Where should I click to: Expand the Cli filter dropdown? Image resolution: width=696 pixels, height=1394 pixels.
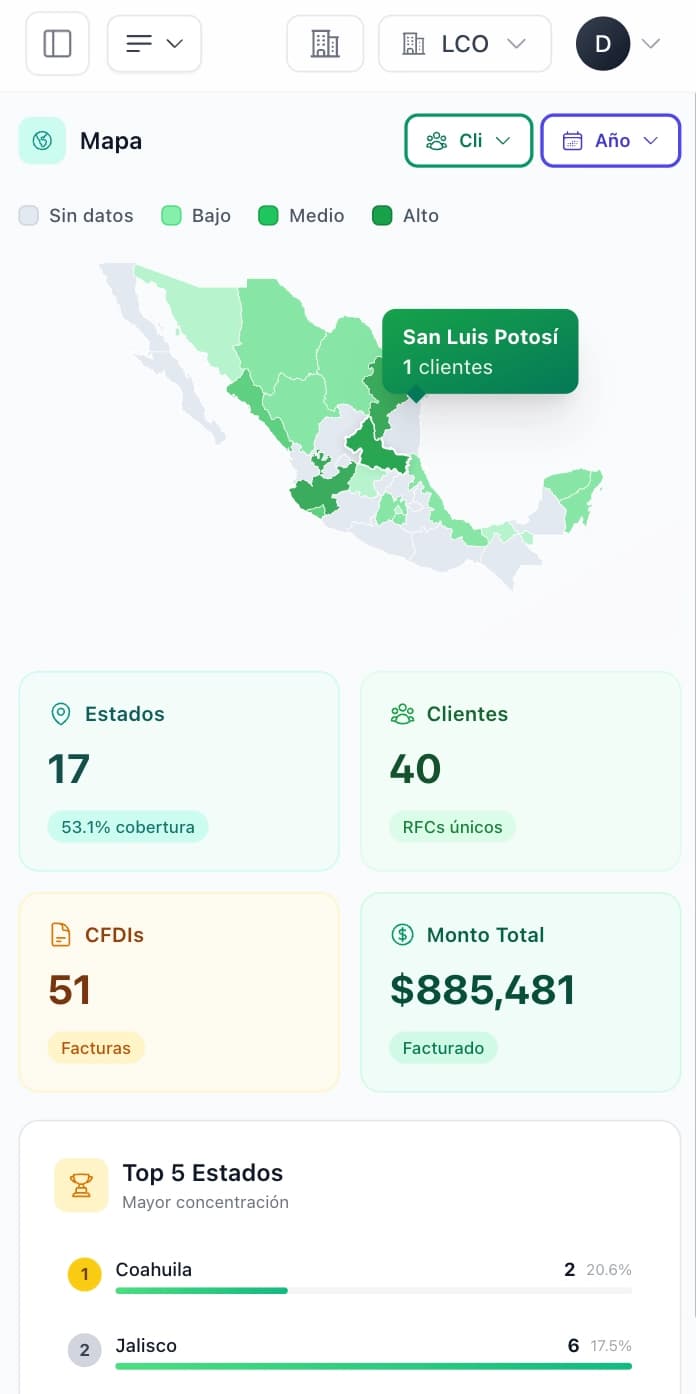[x=468, y=141]
